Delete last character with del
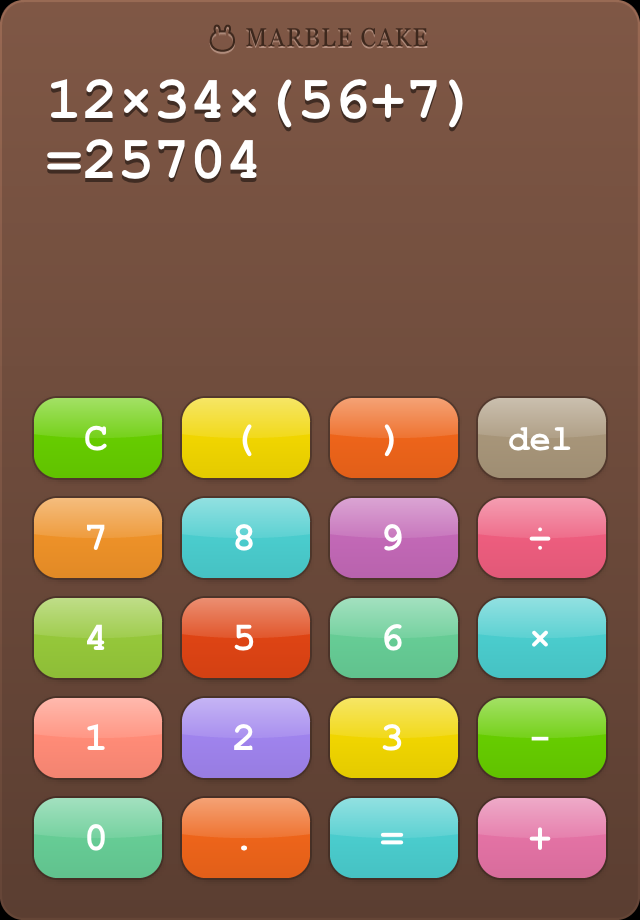640x920 pixels. 542,438
